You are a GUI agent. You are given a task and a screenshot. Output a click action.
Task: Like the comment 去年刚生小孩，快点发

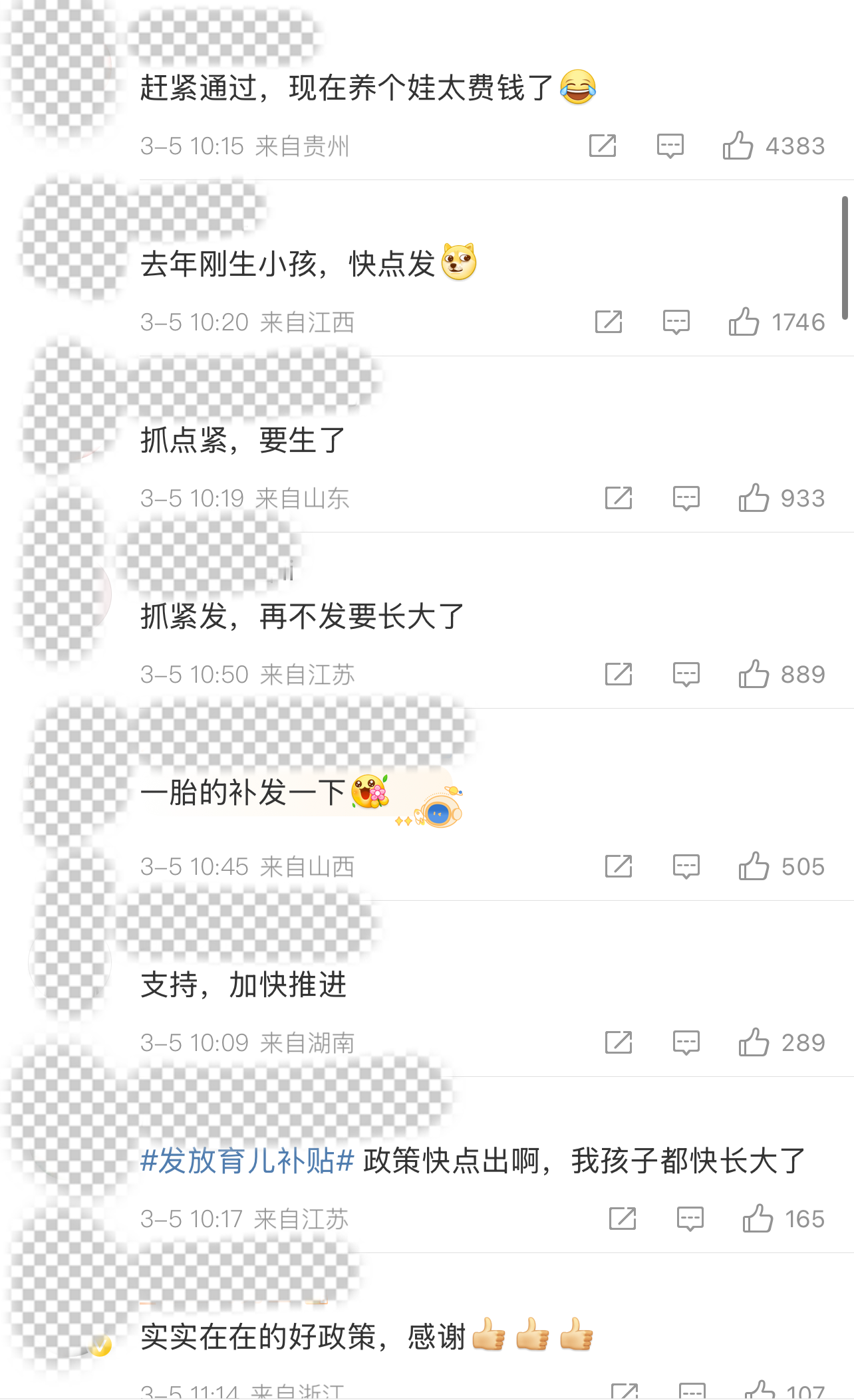tap(744, 322)
